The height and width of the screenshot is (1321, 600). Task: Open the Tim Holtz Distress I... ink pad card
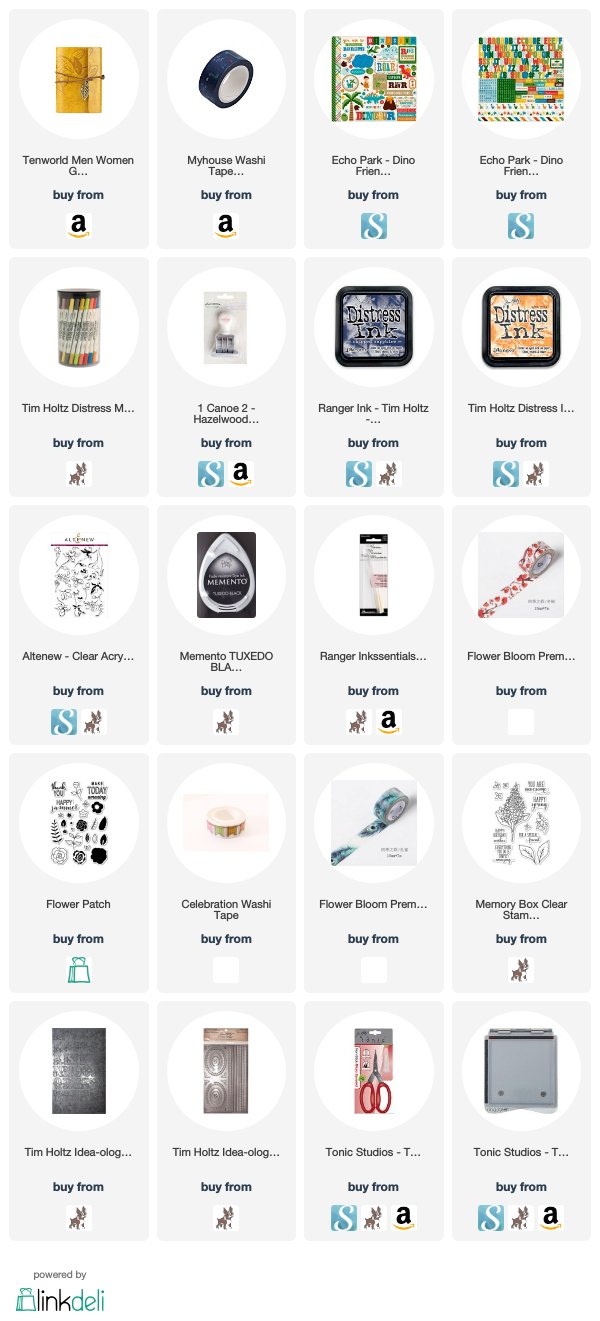tap(521, 376)
